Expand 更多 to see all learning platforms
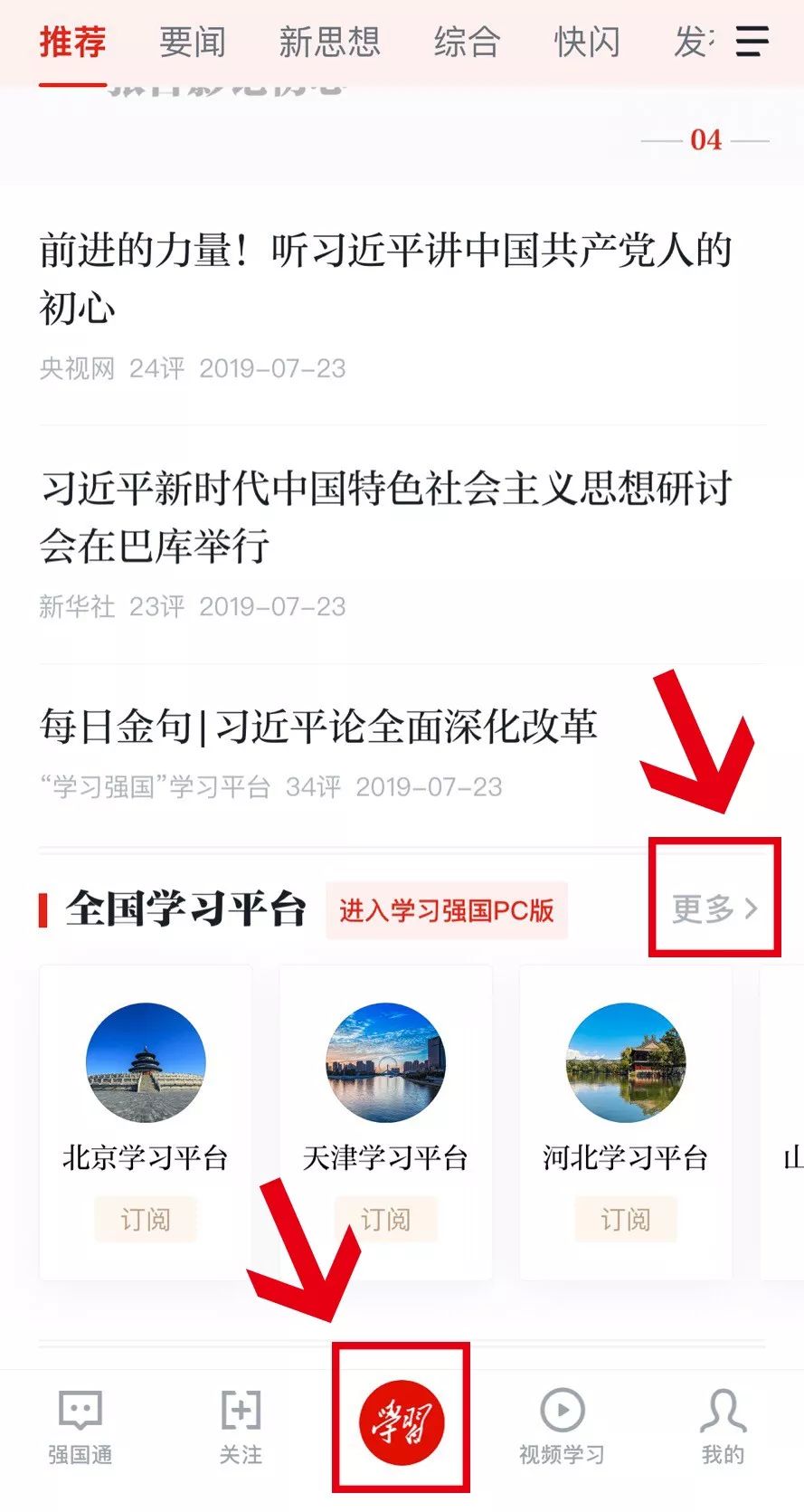This screenshot has height=1512, width=804. [x=712, y=908]
